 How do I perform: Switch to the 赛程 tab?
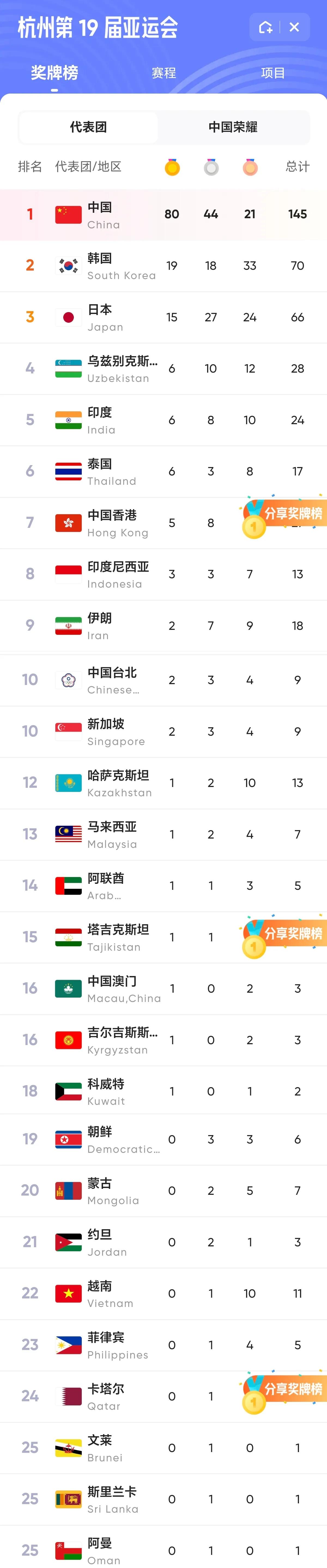click(163, 73)
